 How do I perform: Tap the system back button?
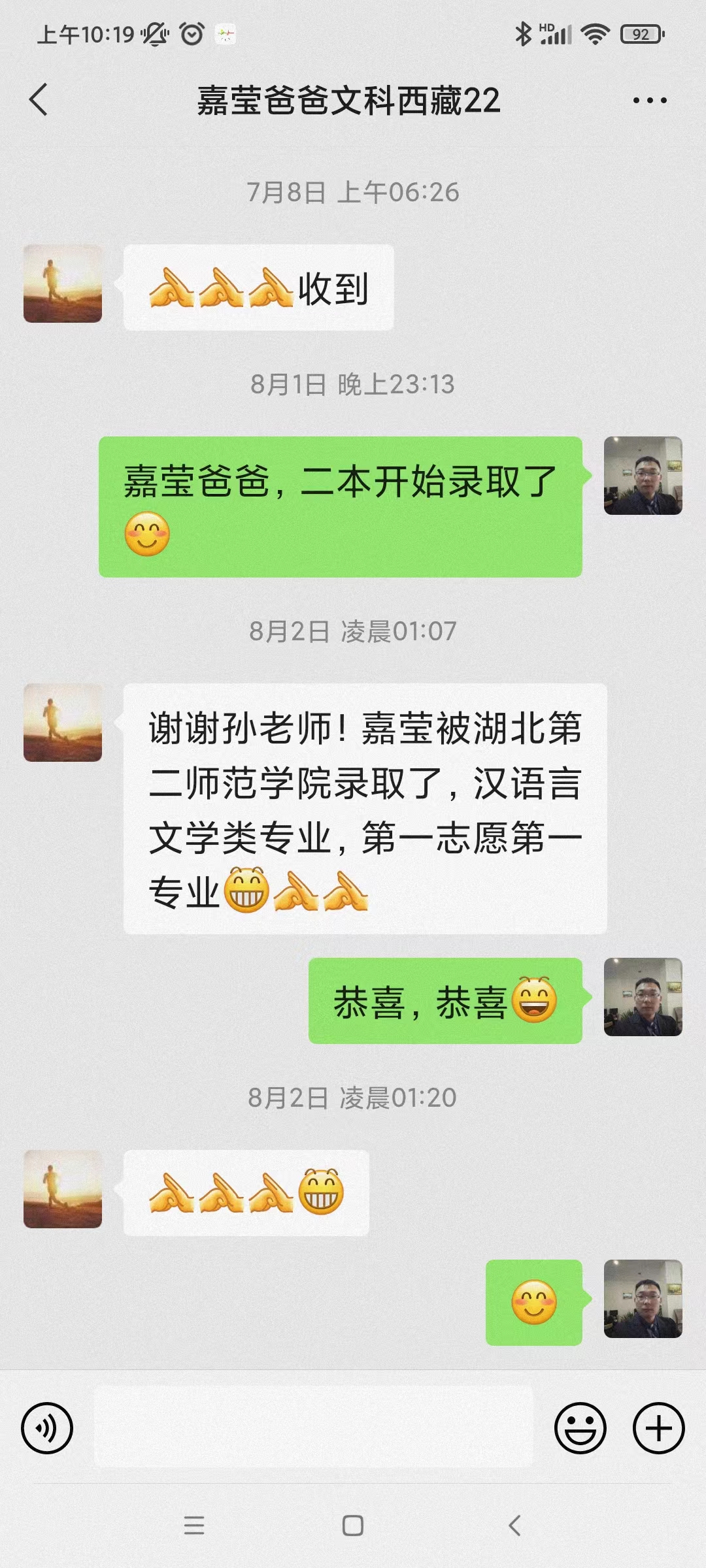[514, 1526]
